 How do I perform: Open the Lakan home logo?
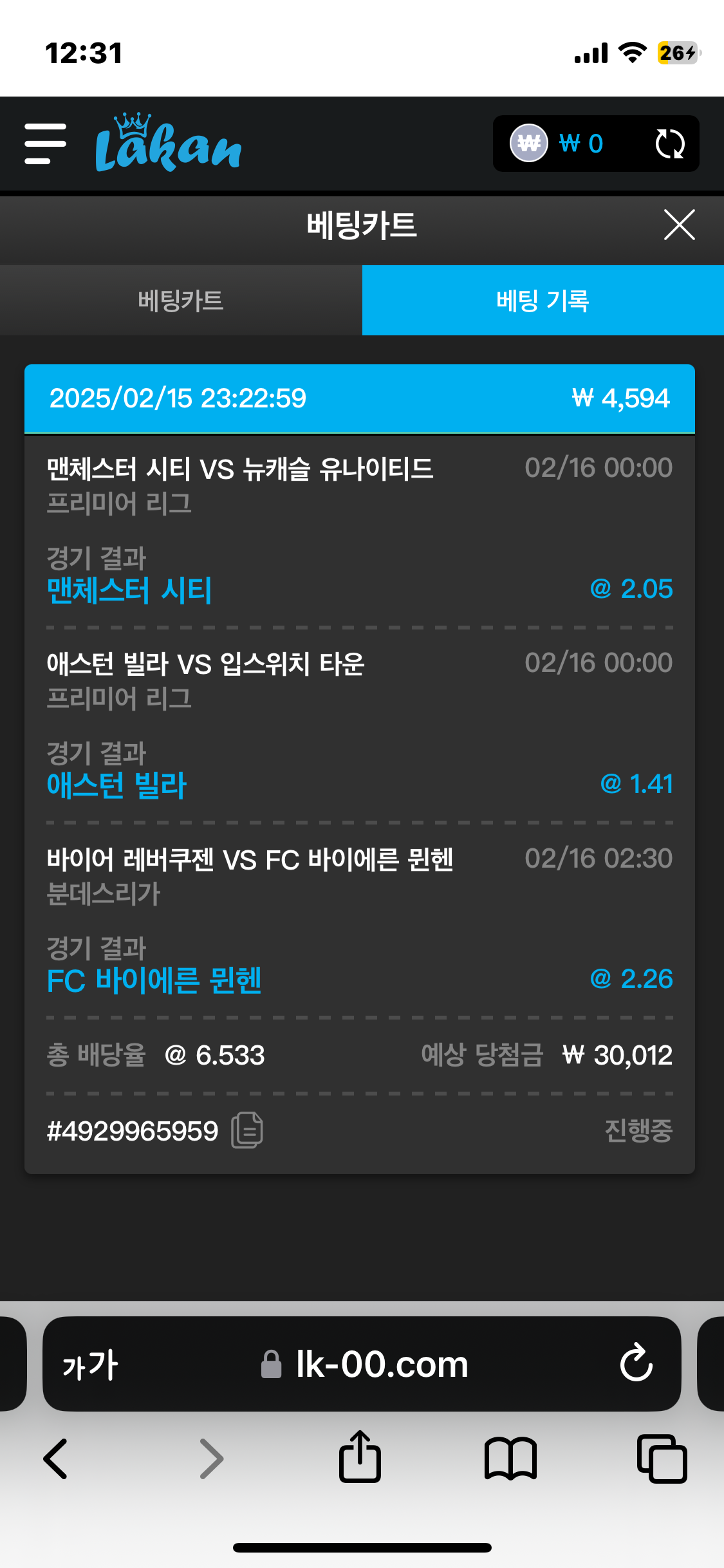tap(168, 144)
